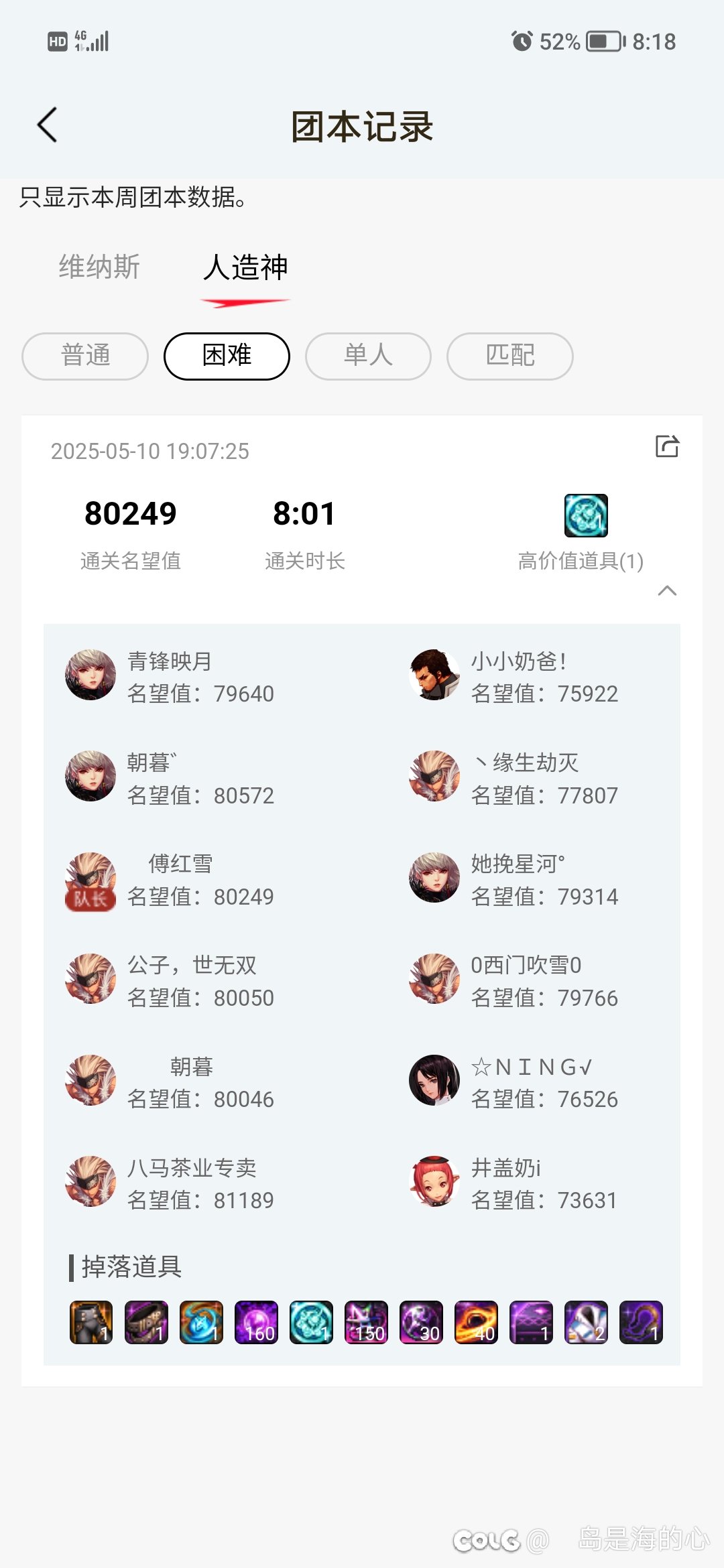Tap the dropped item showing 160
The width and height of the screenshot is (724, 1568).
click(x=256, y=1322)
